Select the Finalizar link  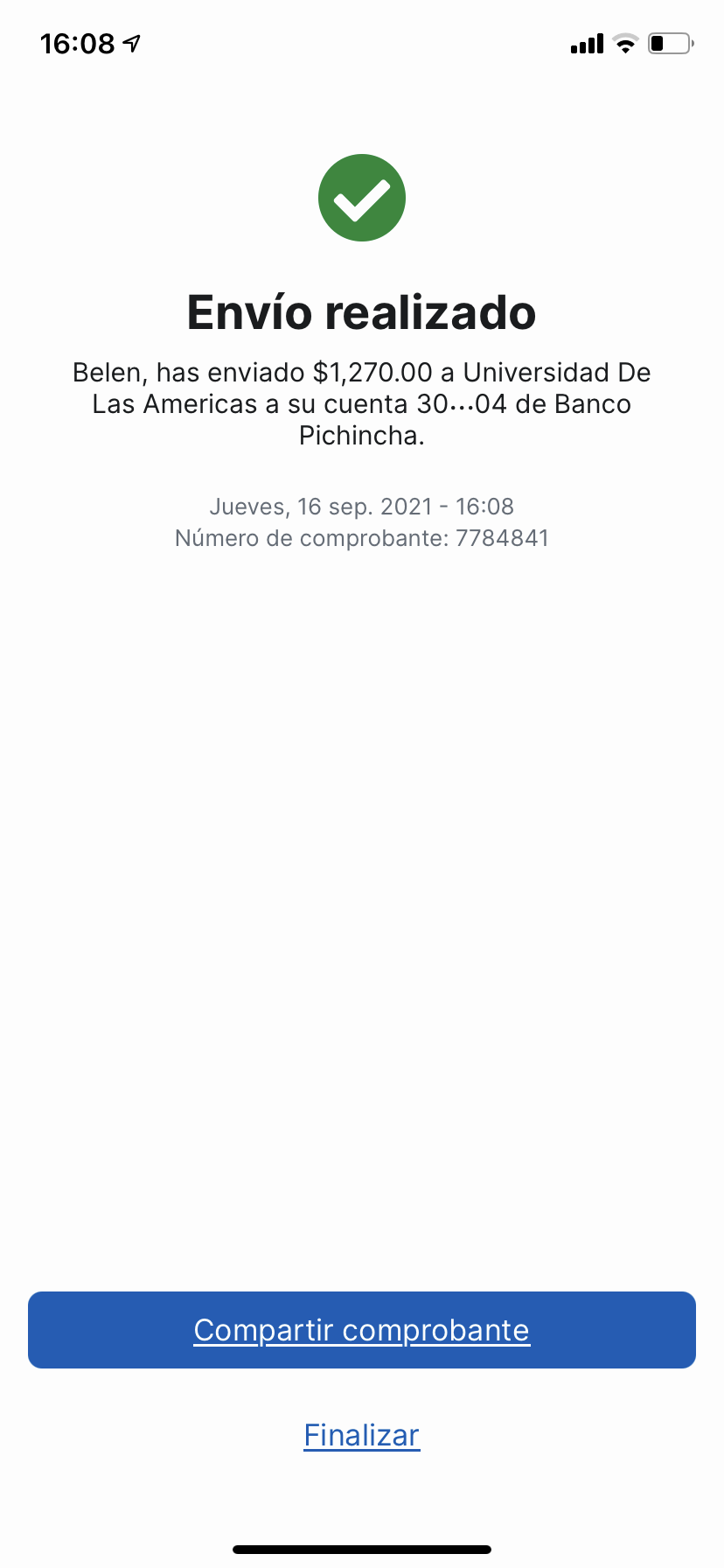pos(361,1435)
